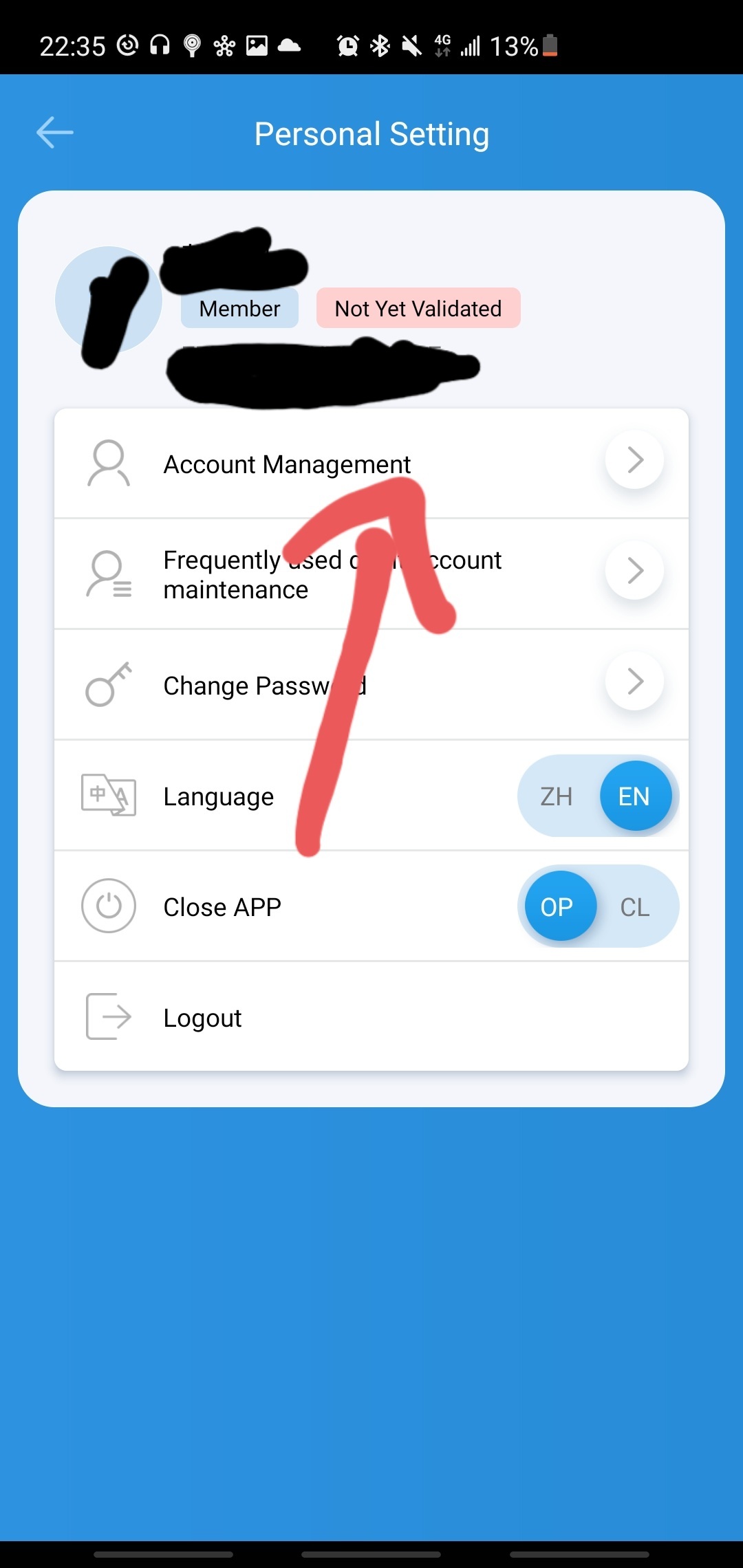Open Frequently used account maintenance

point(371,574)
